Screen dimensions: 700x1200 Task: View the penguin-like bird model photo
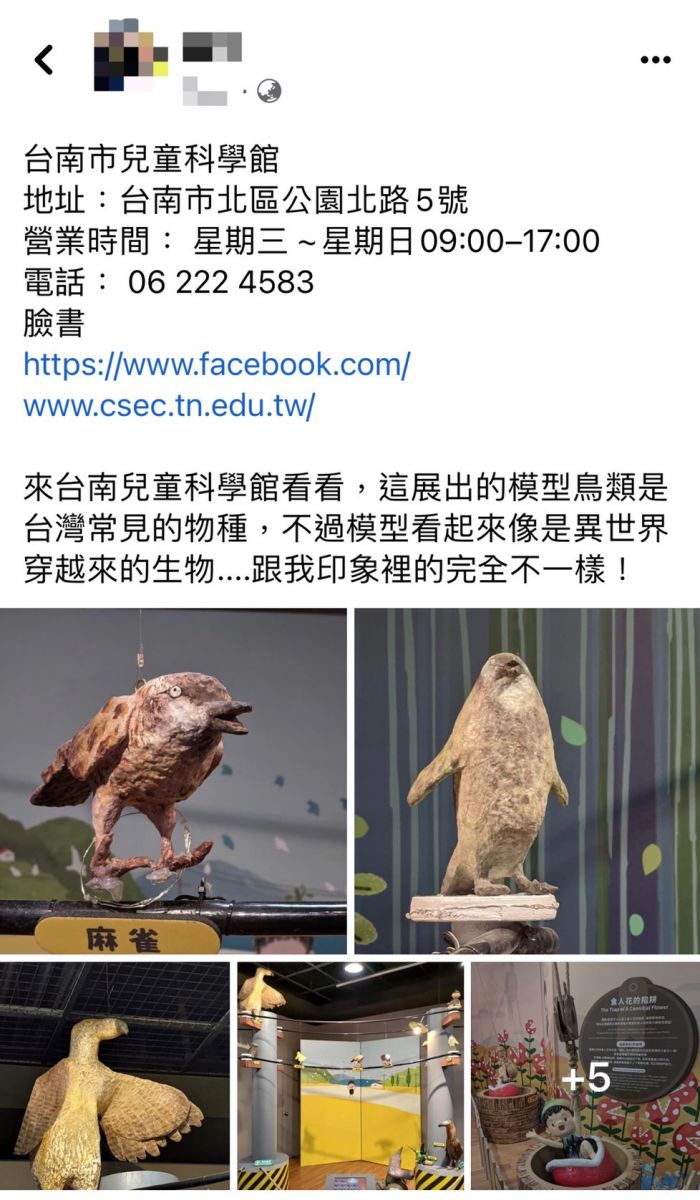[x=527, y=781]
